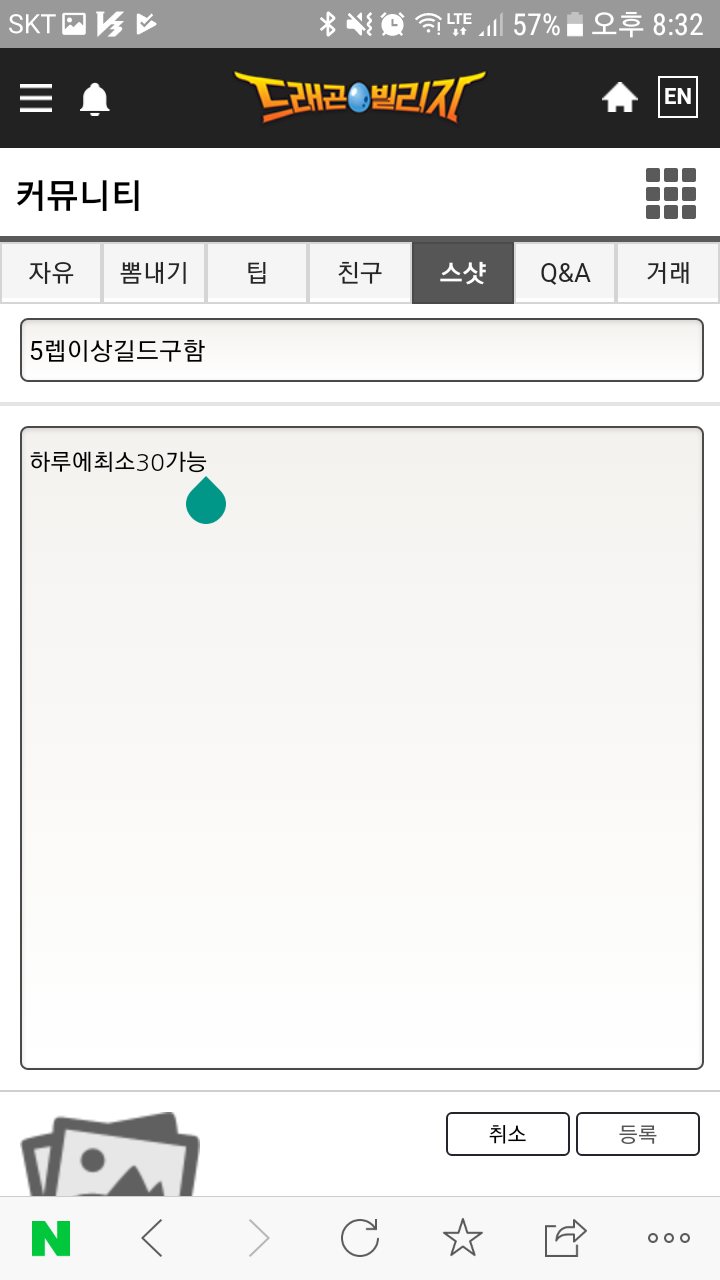Select the 팁 tab
This screenshot has width=720, height=1280.
(257, 273)
